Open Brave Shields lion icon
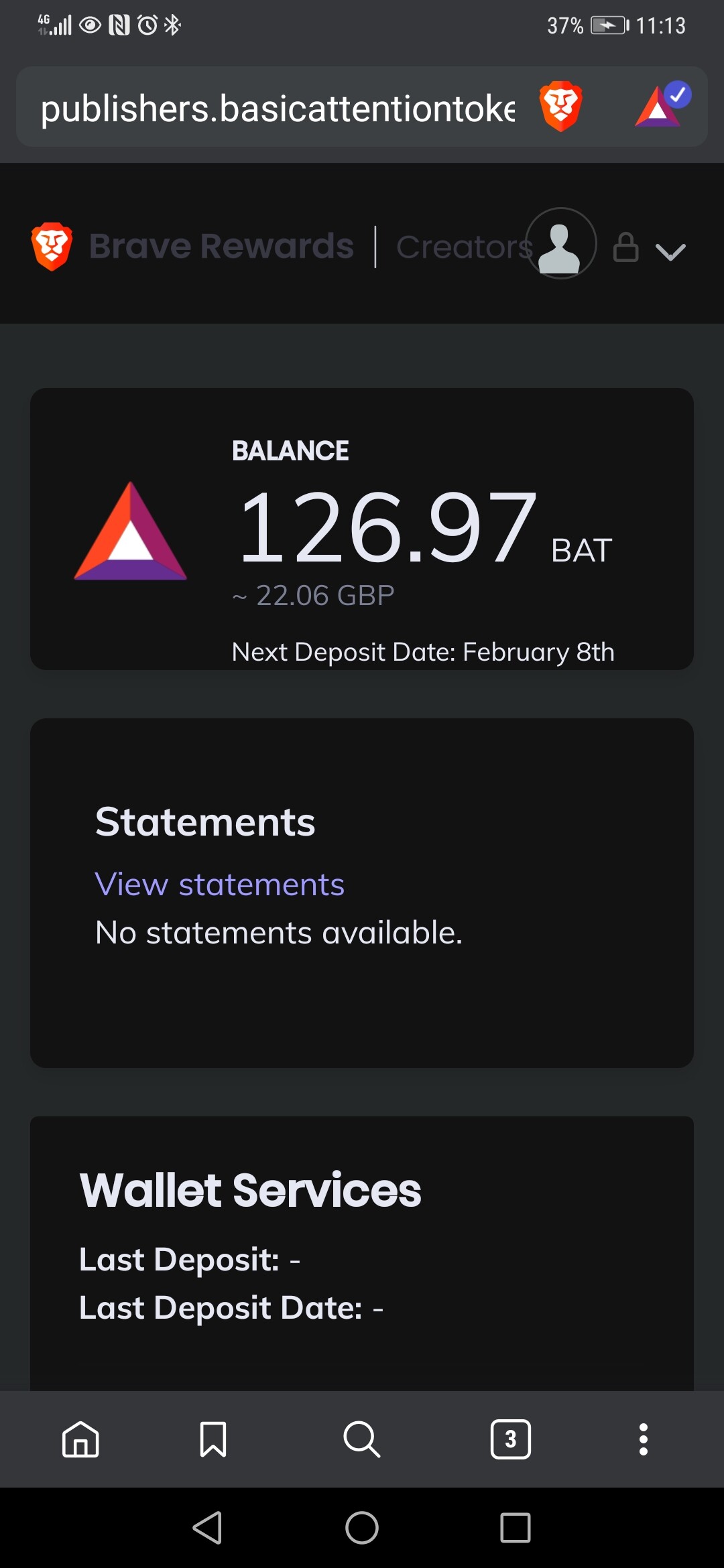This screenshot has height=1568, width=724. [560, 107]
